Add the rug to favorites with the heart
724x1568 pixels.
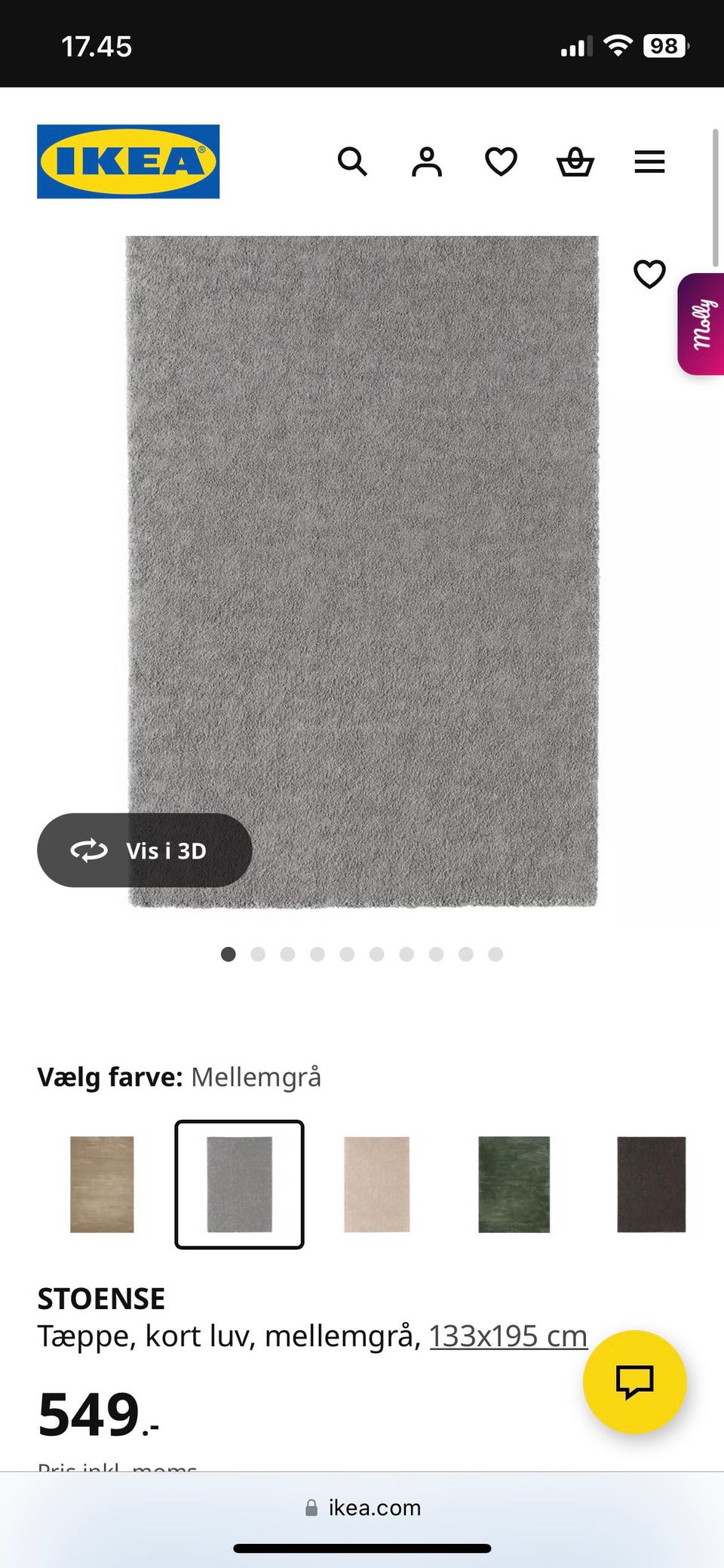tap(649, 275)
